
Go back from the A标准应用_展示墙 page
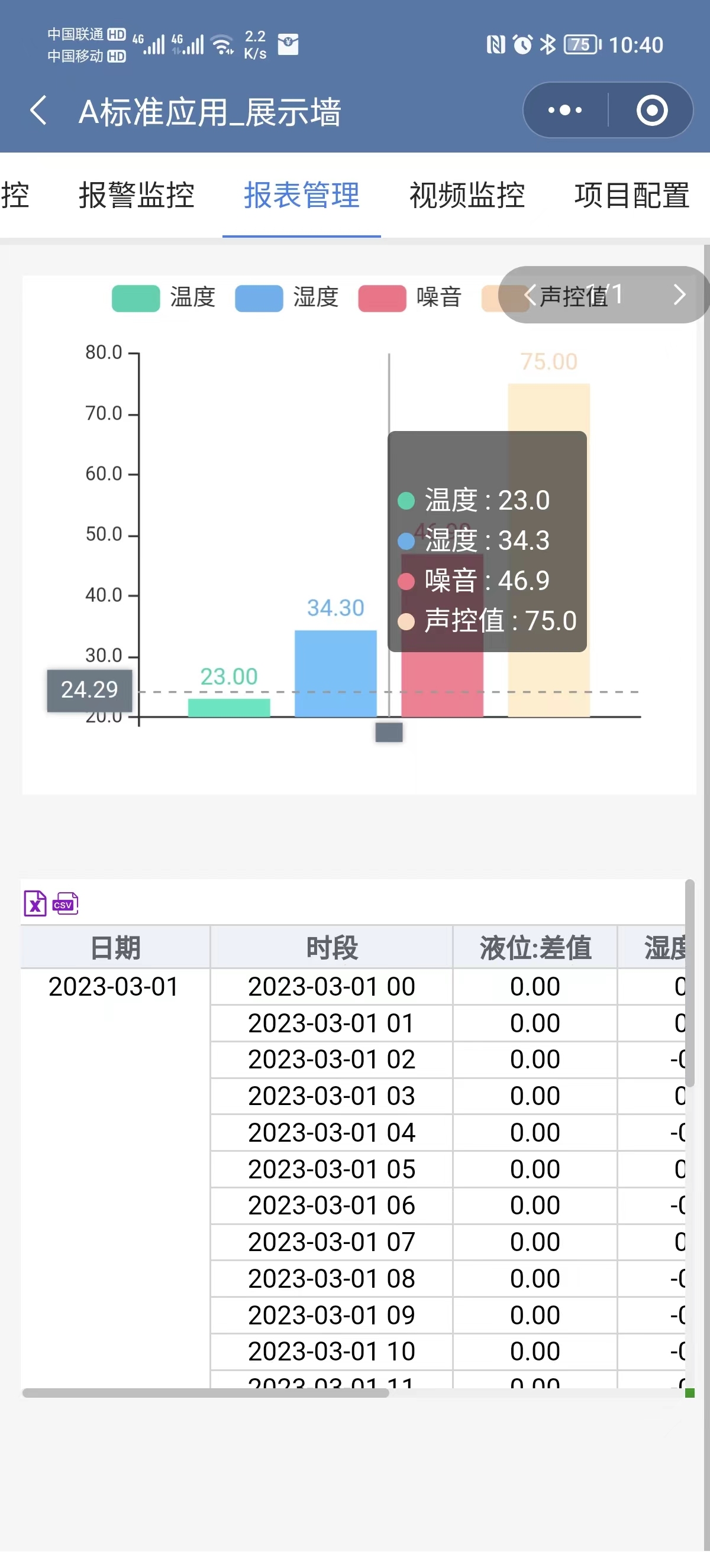tap(38, 111)
